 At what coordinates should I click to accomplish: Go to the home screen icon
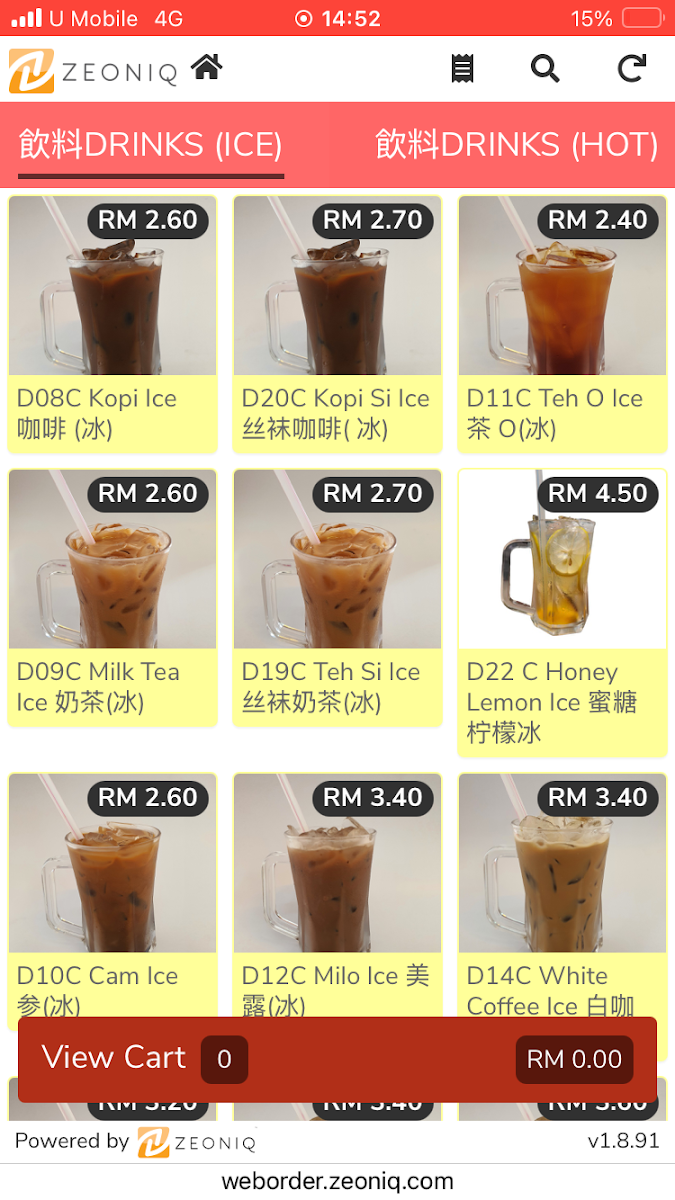(x=207, y=68)
